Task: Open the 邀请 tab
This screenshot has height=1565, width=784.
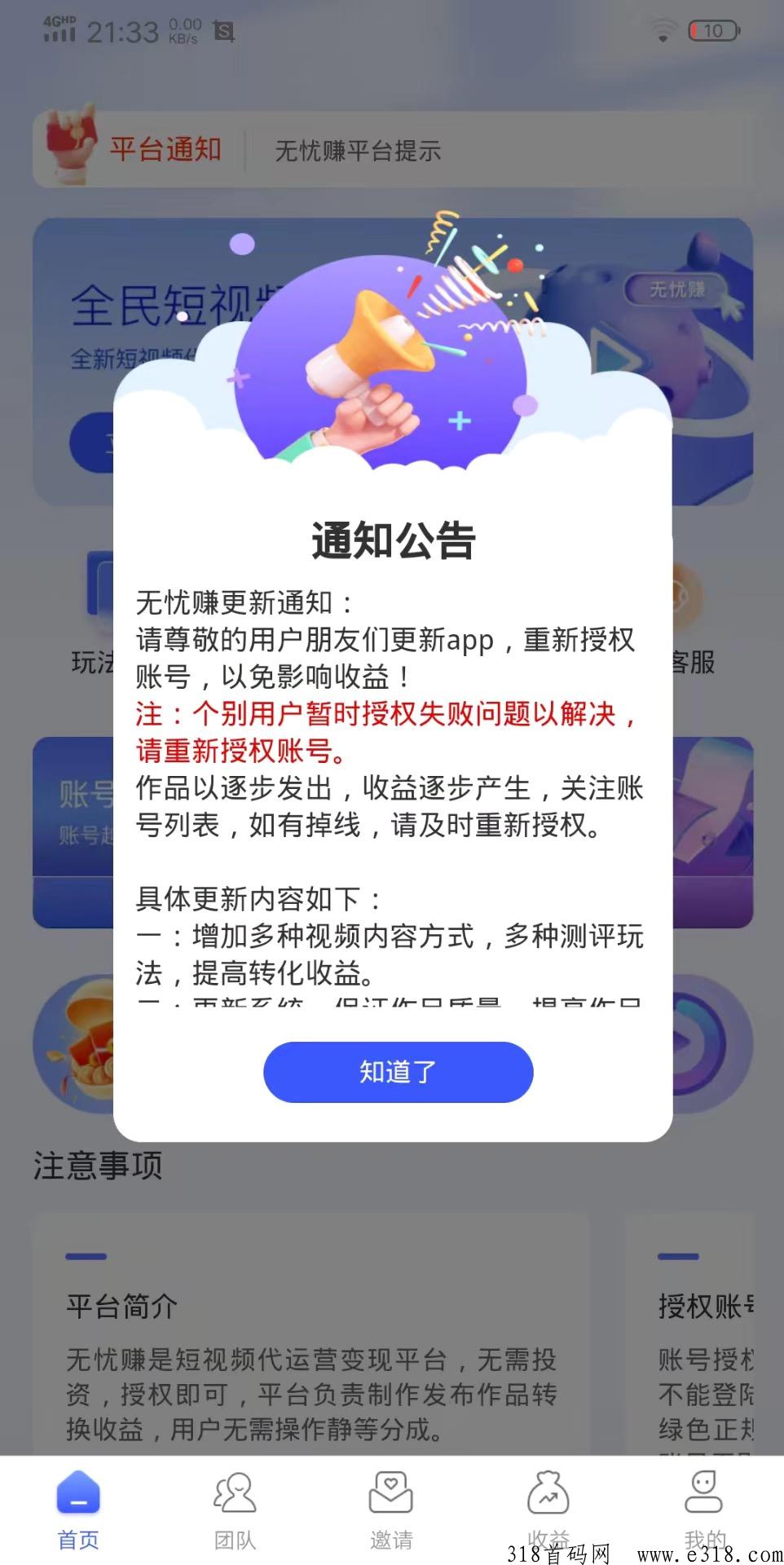Action: 391,1510
